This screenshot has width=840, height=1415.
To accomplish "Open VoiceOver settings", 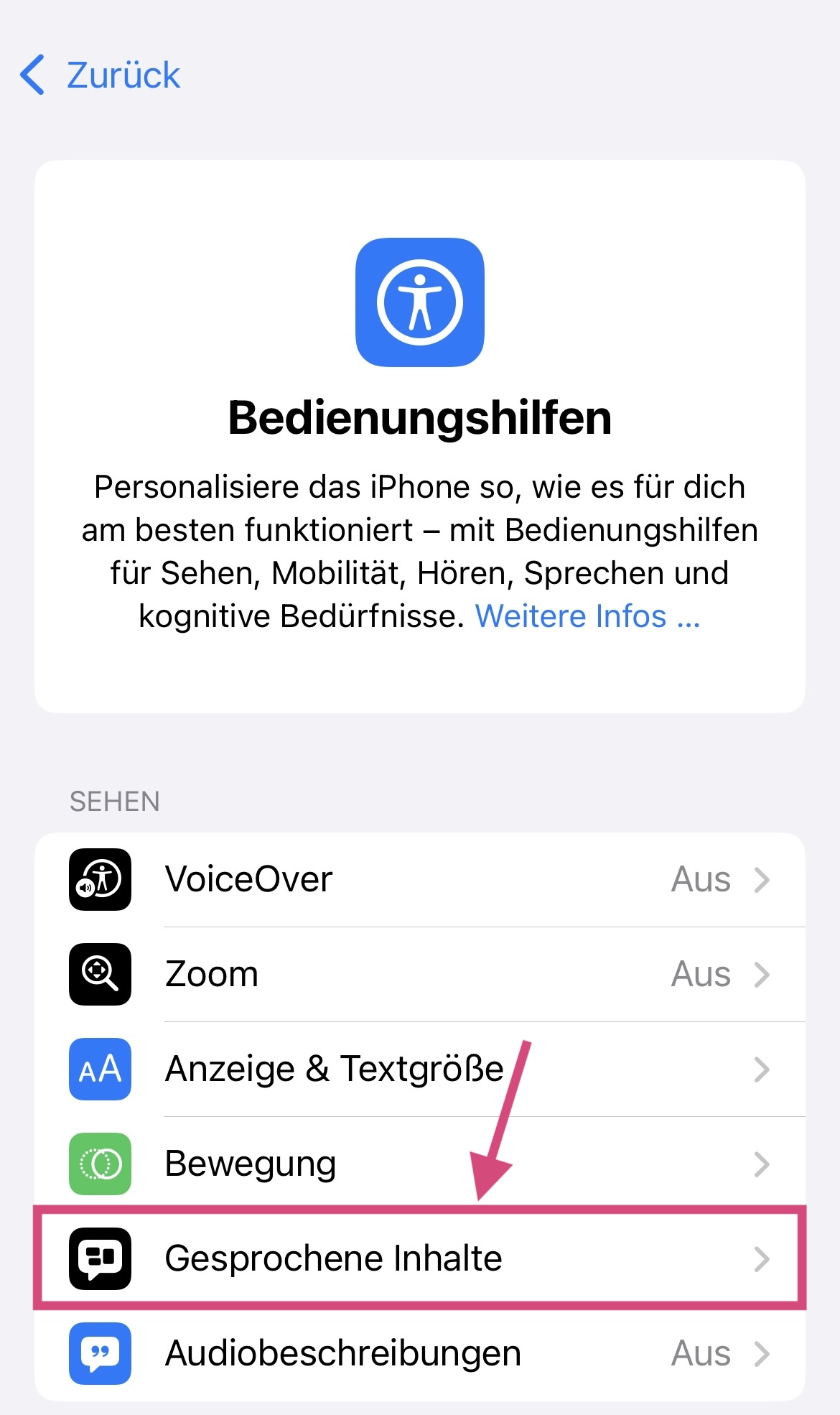I will point(419,880).
